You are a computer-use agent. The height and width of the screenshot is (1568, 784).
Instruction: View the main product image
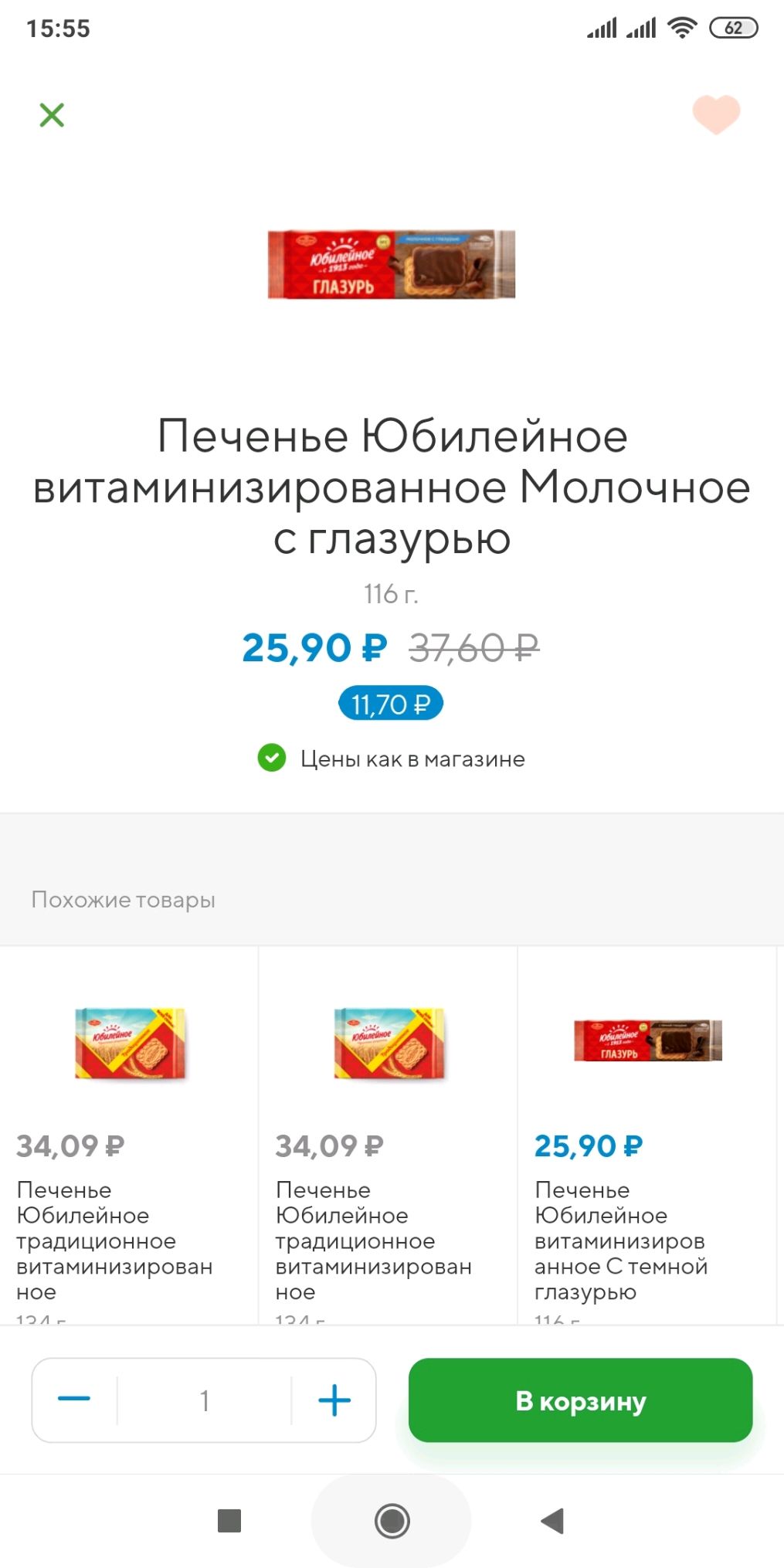[392, 264]
